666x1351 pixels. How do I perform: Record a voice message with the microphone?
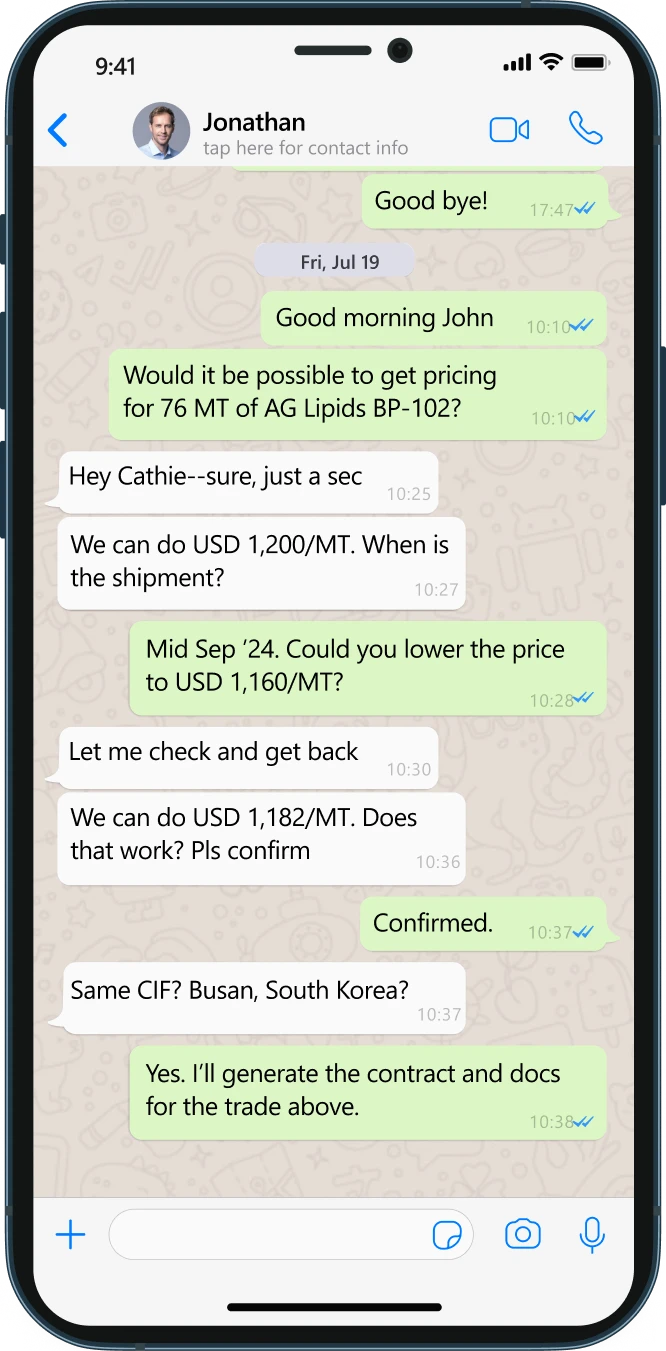coord(592,1235)
